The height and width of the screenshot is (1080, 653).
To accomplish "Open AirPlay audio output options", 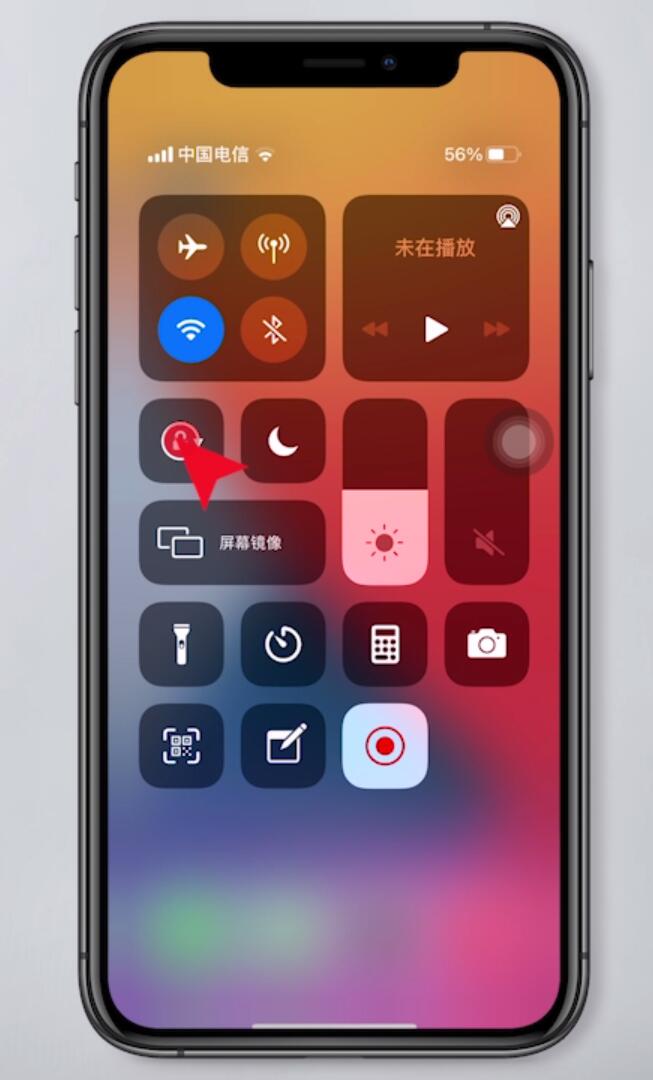I will 508,217.
